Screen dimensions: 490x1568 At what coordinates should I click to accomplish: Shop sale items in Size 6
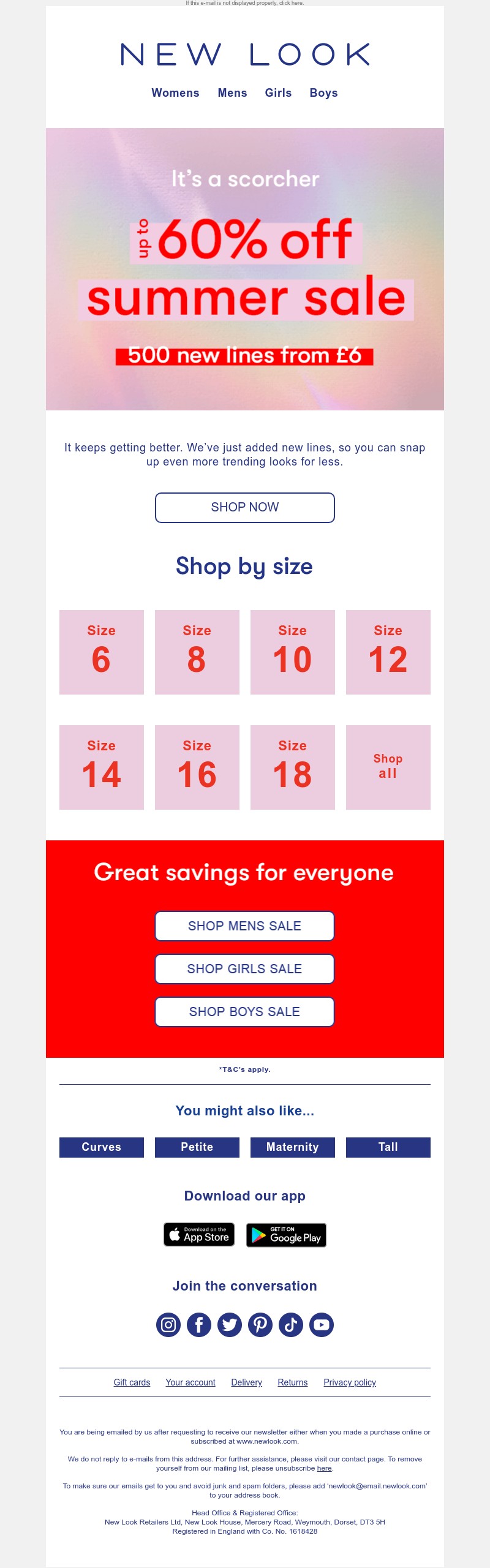click(102, 652)
